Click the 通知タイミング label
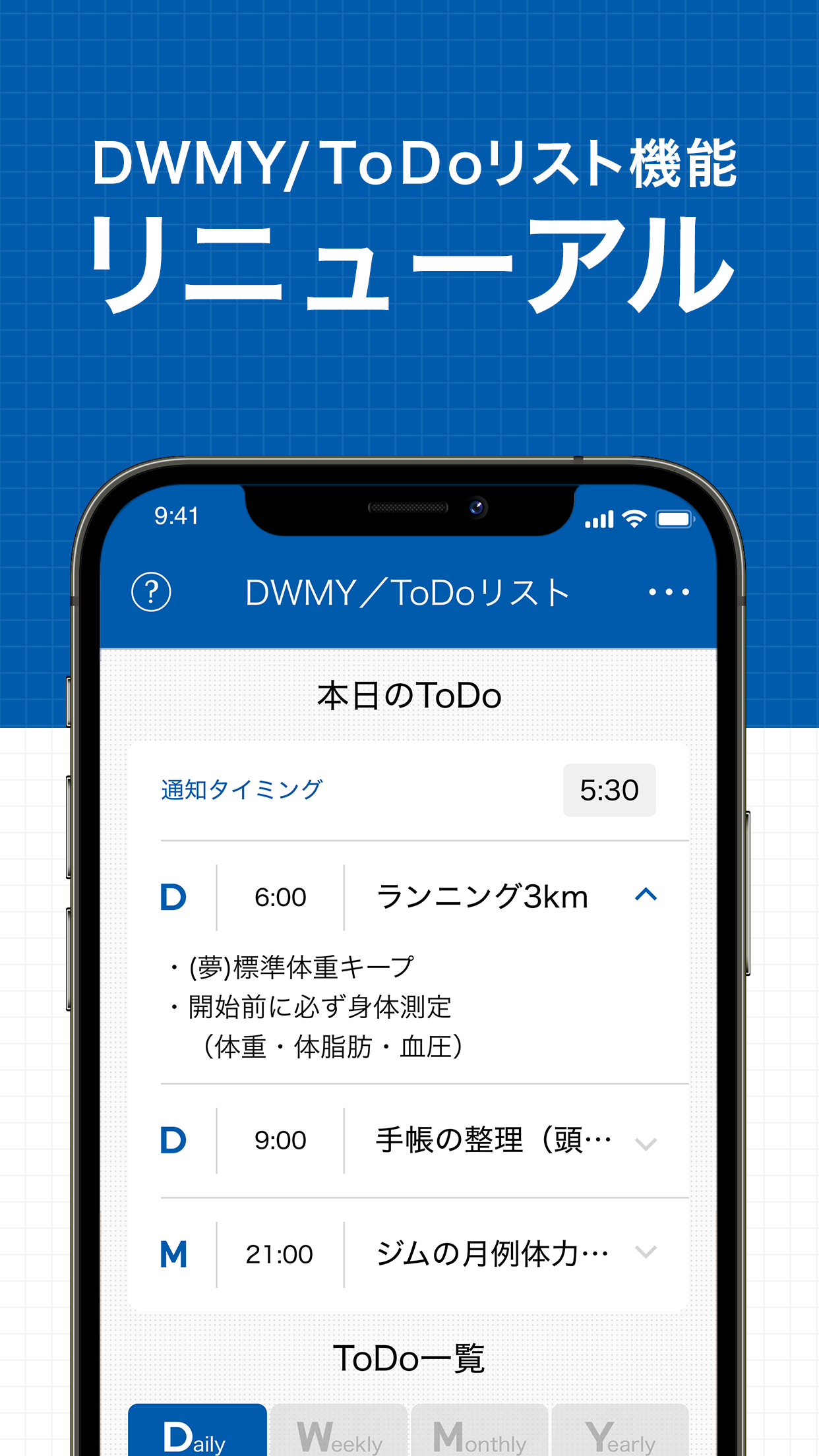The image size is (819, 1456). [x=241, y=790]
